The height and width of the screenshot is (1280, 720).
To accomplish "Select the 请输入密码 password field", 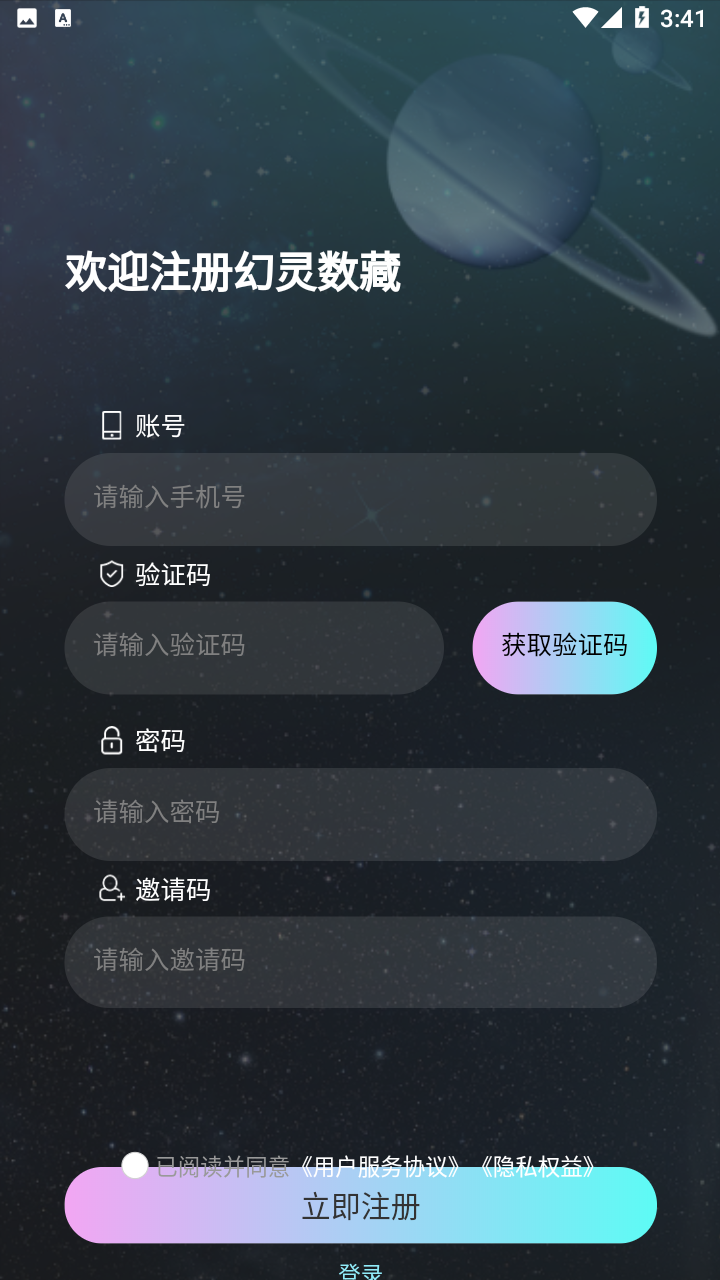I will 360,814.
